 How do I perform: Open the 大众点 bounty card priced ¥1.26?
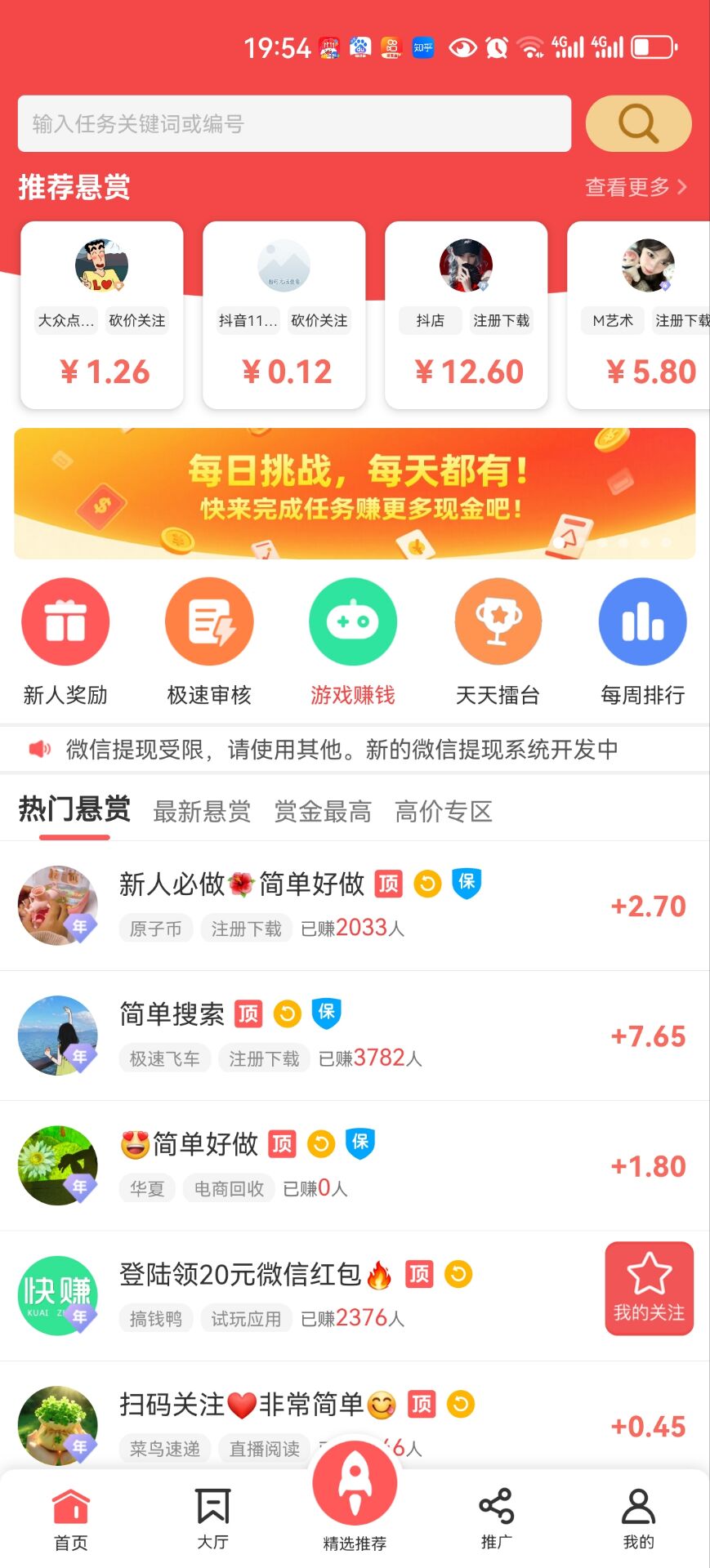102,315
